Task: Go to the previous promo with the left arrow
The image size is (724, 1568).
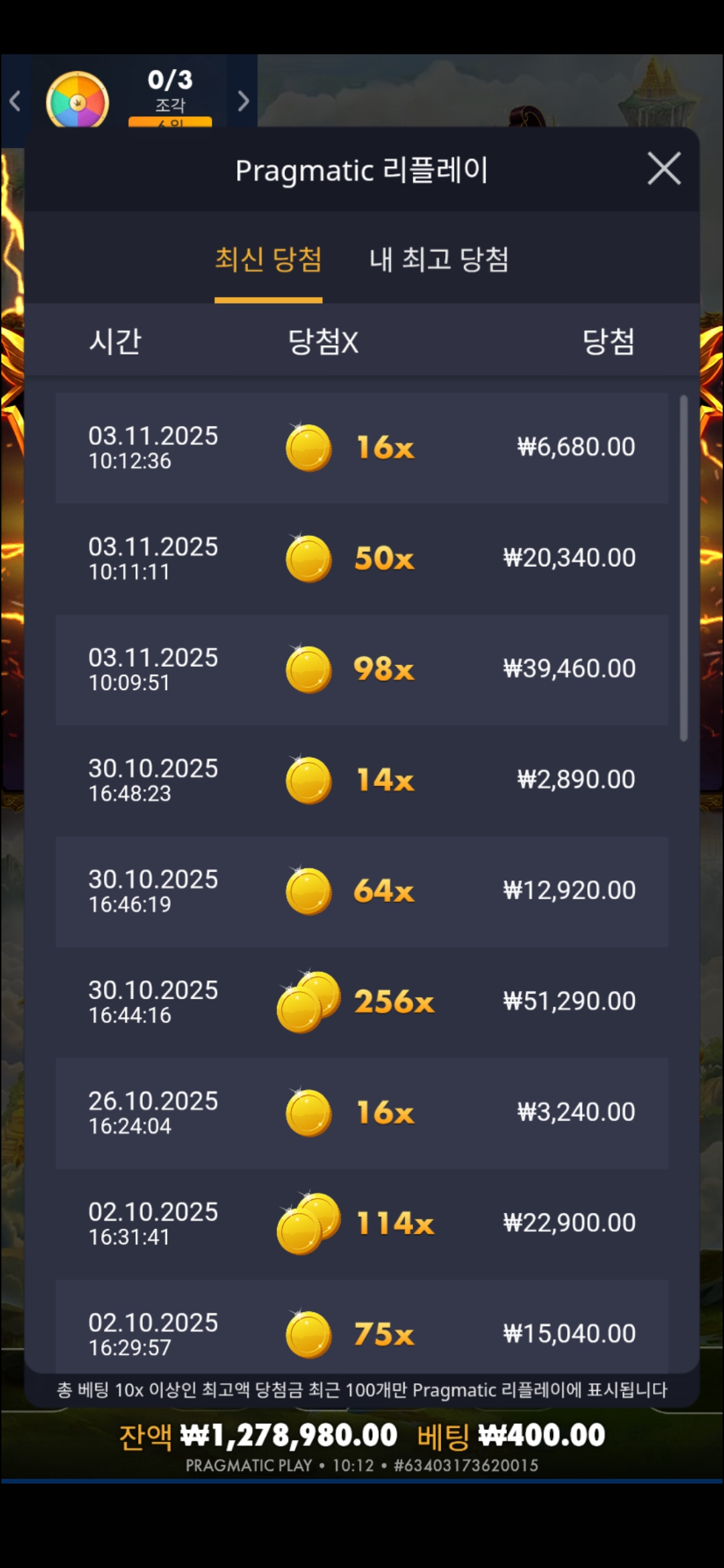Action: pyautogui.click(x=15, y=101)
